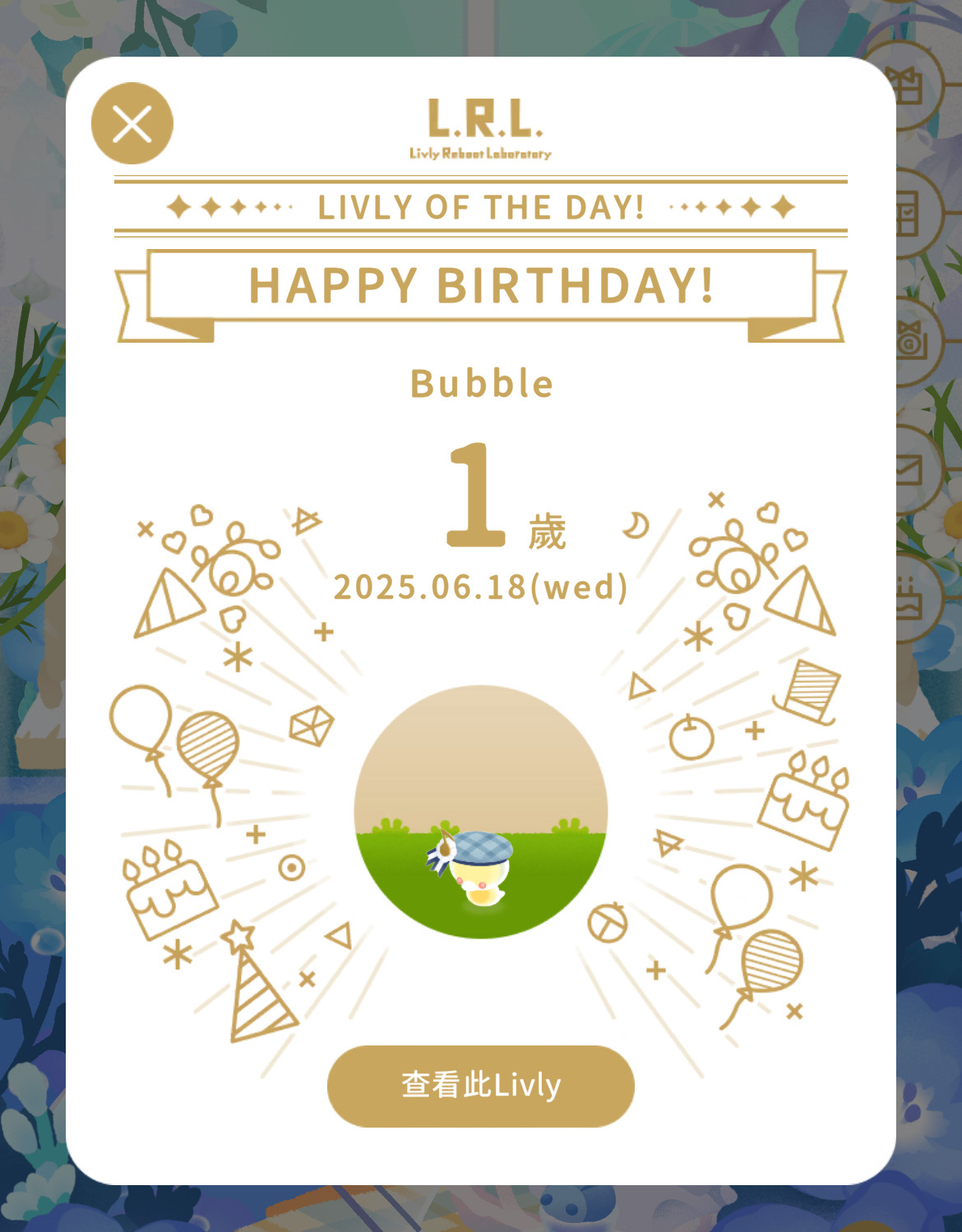This screenshot has width=962, height=1232.
Task: Tap the 查看此Livly button
Action: 480,1085
